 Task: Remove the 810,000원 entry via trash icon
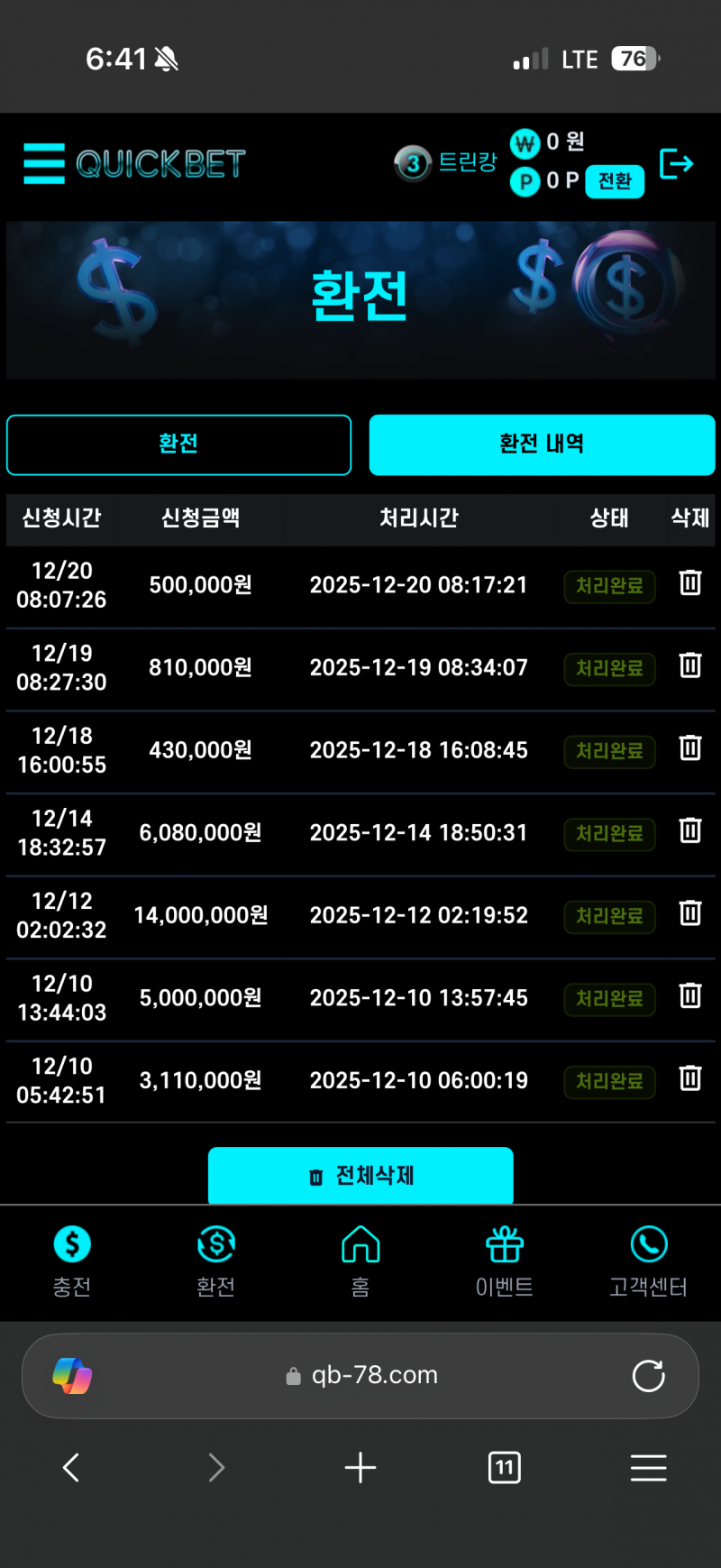(x=690, y=665)
